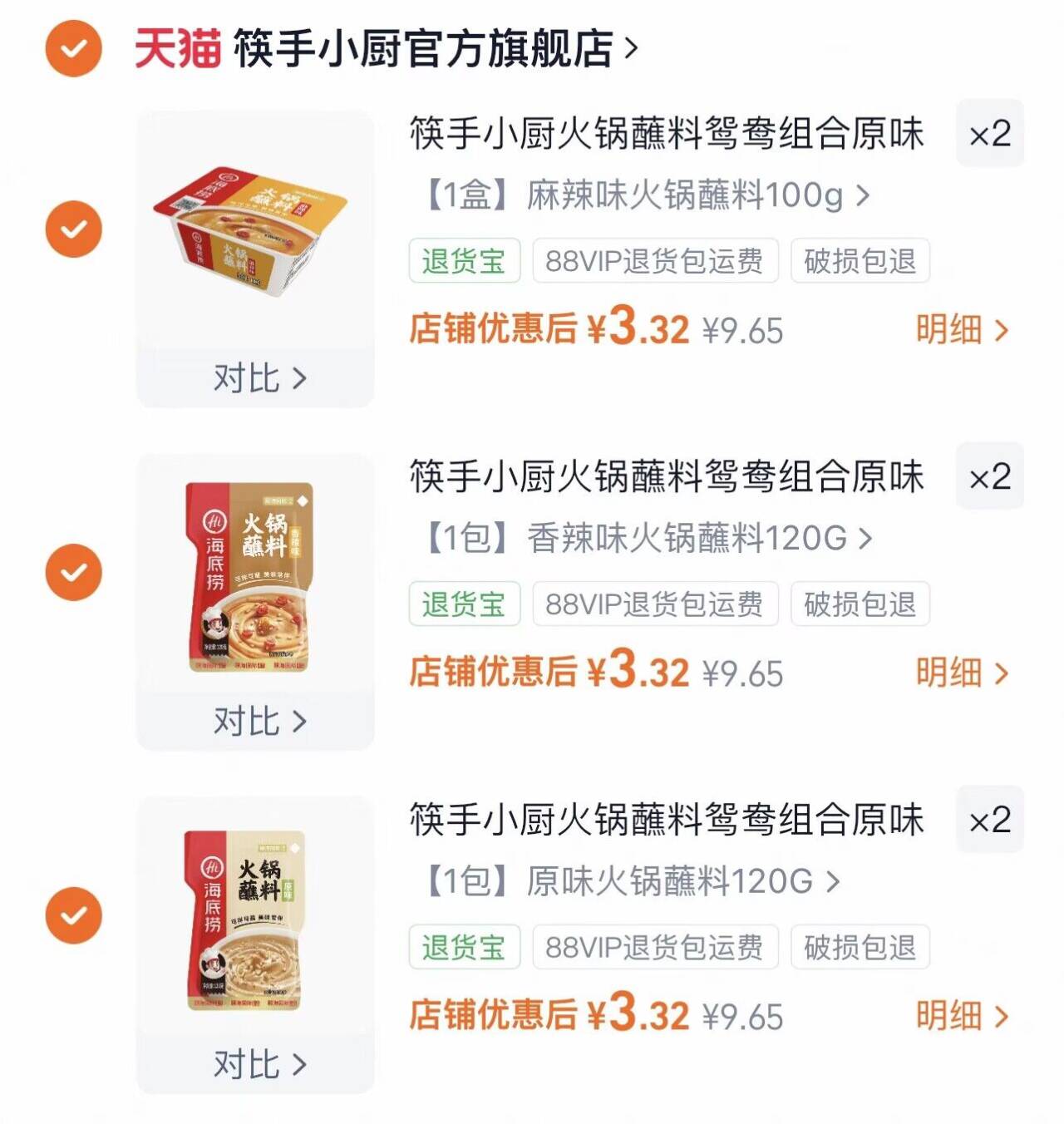View 明细 price details for 麻辣味 item
The width and height of the screenshot is (1064, 1124).
962,330
